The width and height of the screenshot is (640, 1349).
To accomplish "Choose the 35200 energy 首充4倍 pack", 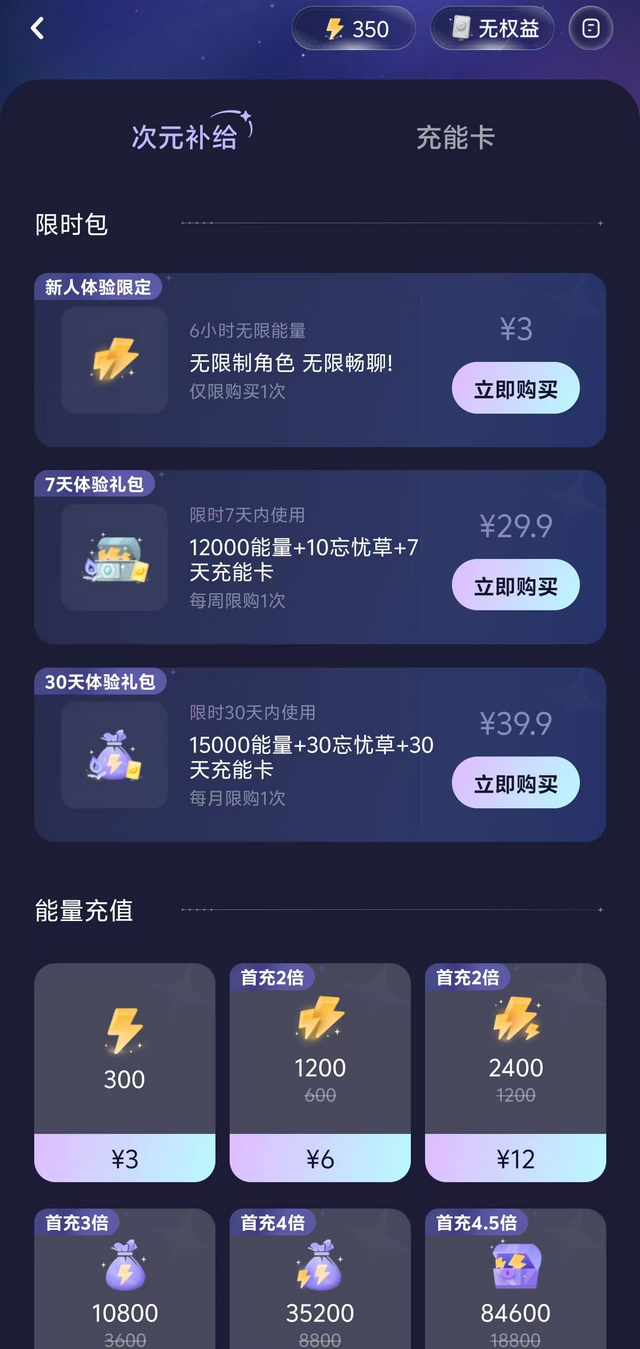I will [320, 1285].
